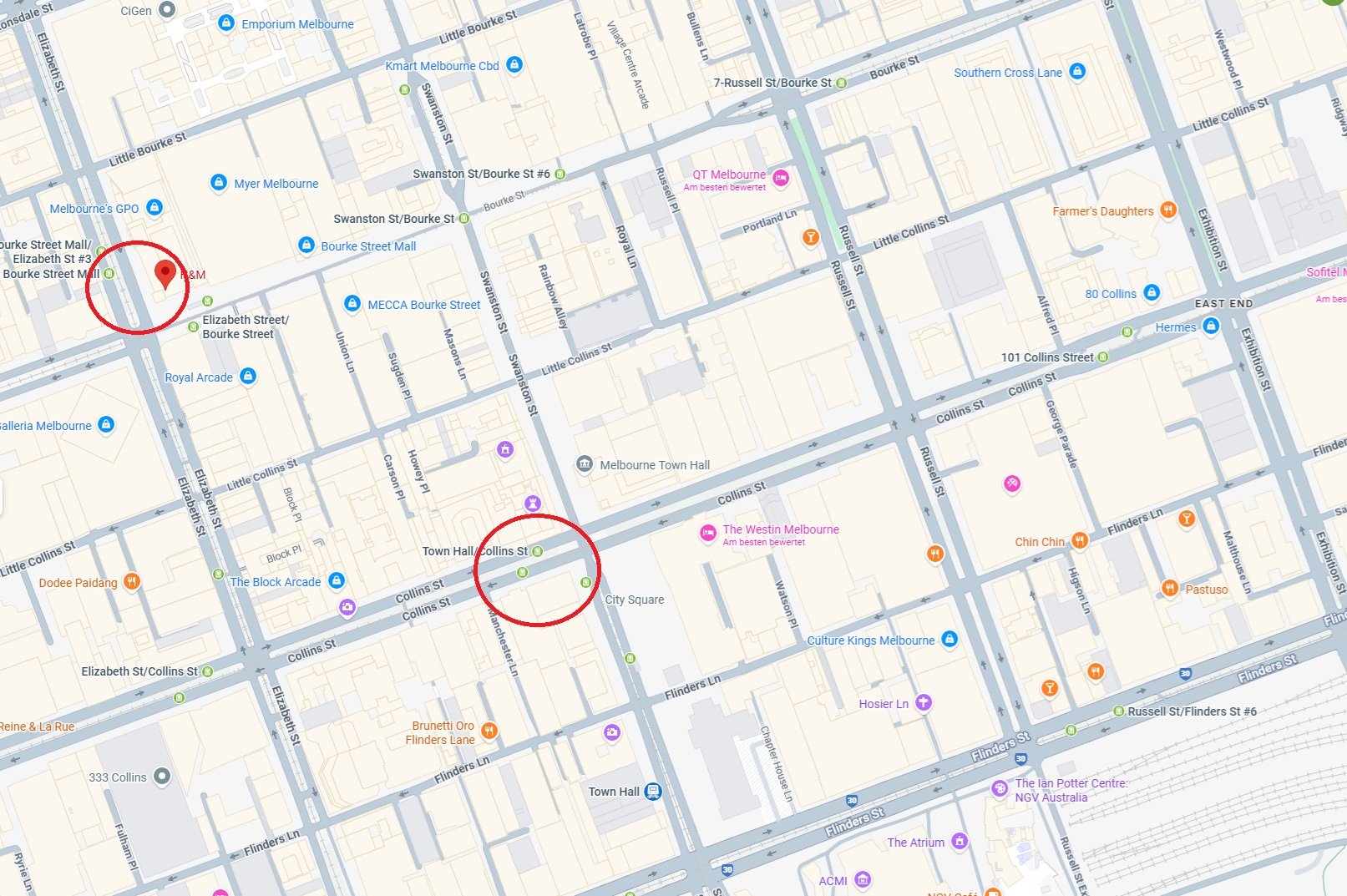Image resolution: width=1347 pixels, height=896 pixels.
Task: Open the Myer Melbourne place marker
Action: point(219,182)
